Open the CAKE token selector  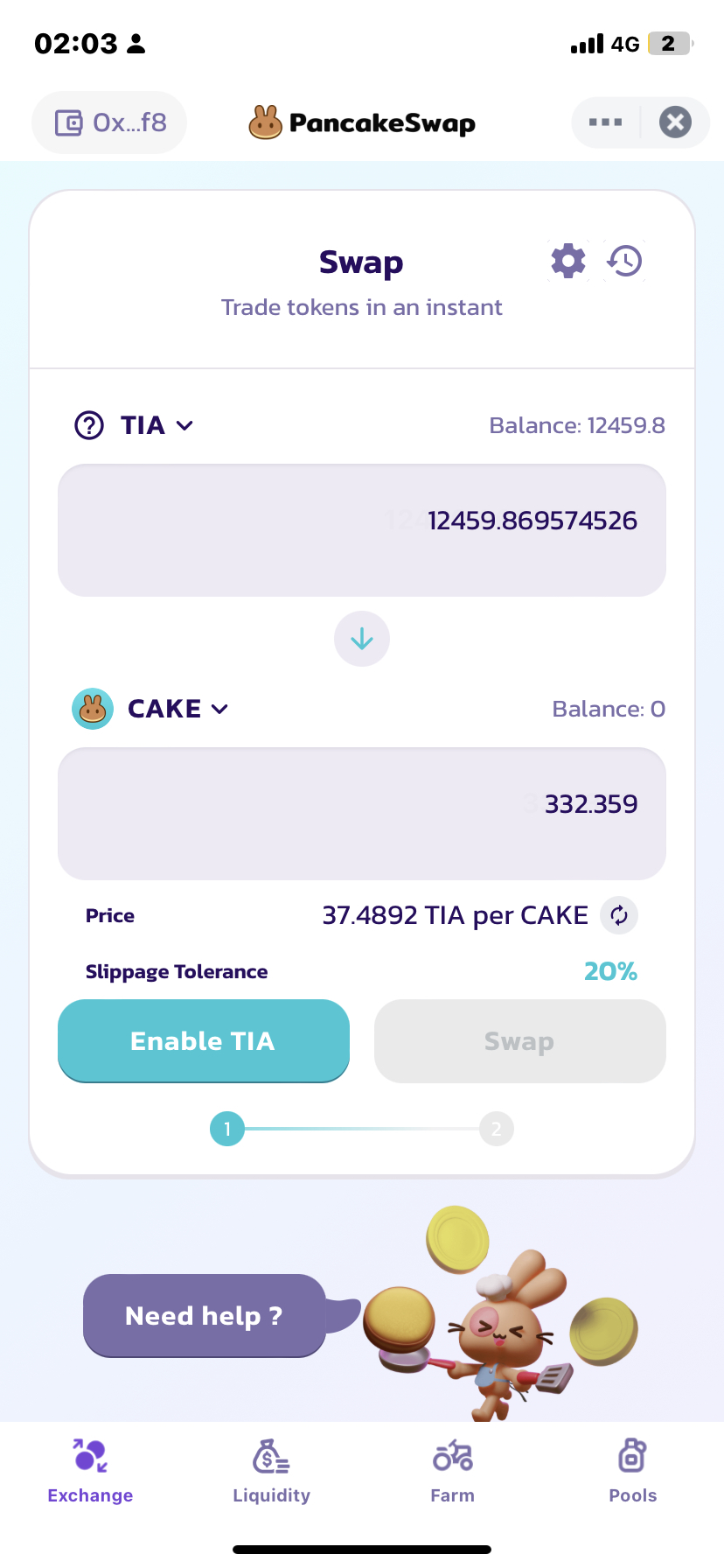(150, 709)
